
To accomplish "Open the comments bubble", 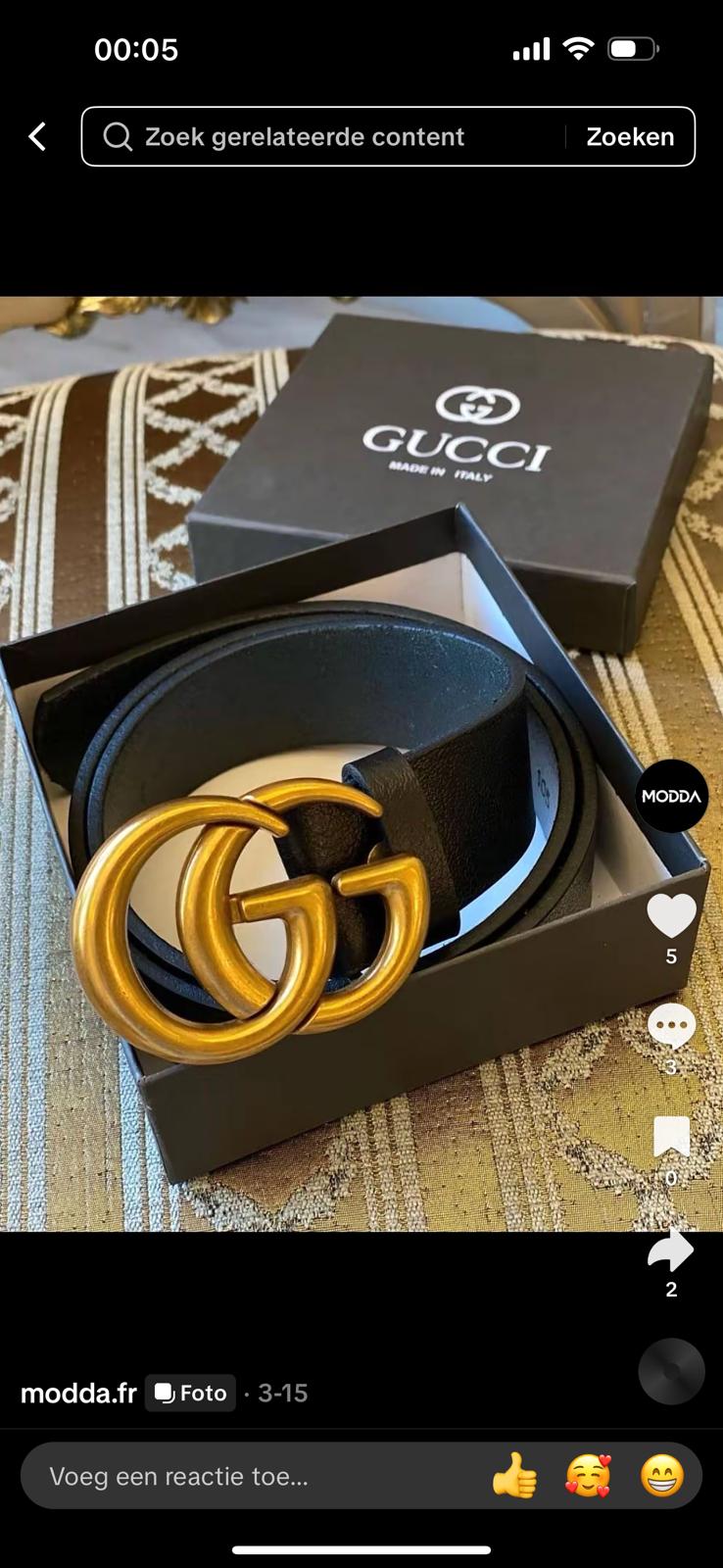I will [671, 1026].
